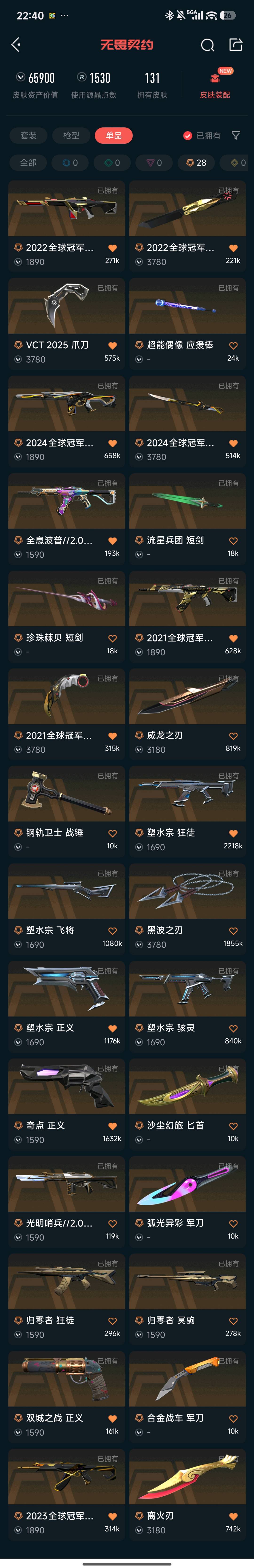Open the filter funnel icon
The height and width of the screenshot is (1568, 254).
coord(236,136)
